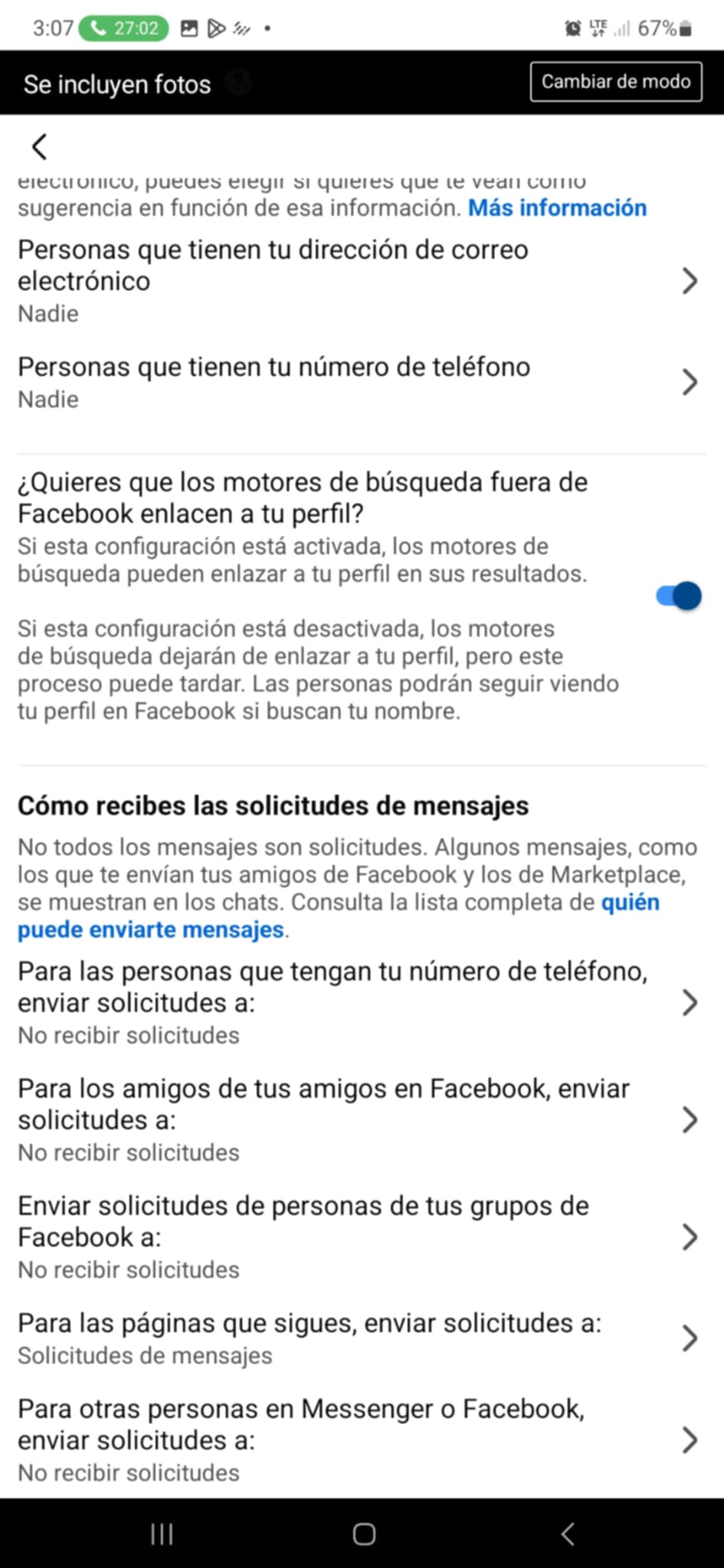Open the Android recent apps button
Screen dimensions: 724x1568
pos(161,1534)
